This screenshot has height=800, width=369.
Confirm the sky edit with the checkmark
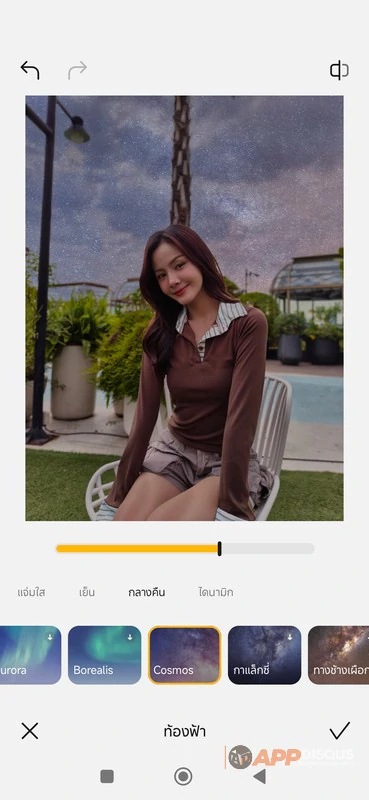tap(339, 731)
